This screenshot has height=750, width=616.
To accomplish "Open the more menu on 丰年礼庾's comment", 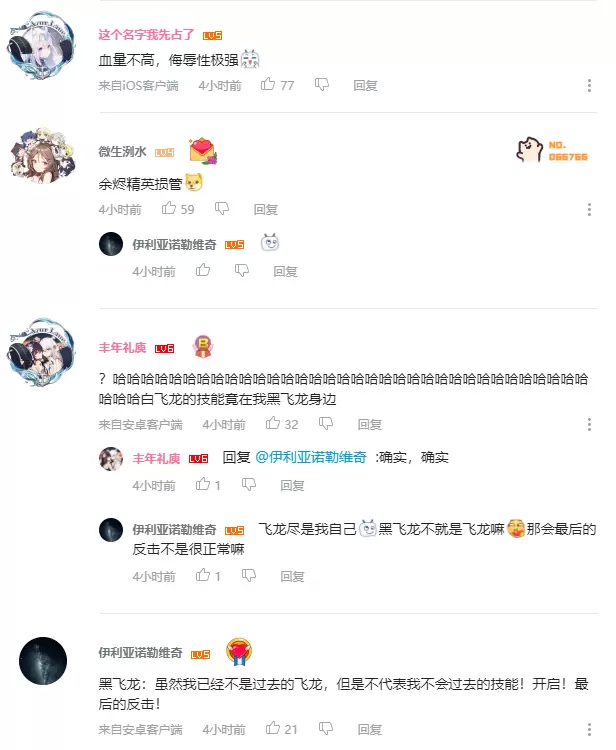I will tap(588, 425).
